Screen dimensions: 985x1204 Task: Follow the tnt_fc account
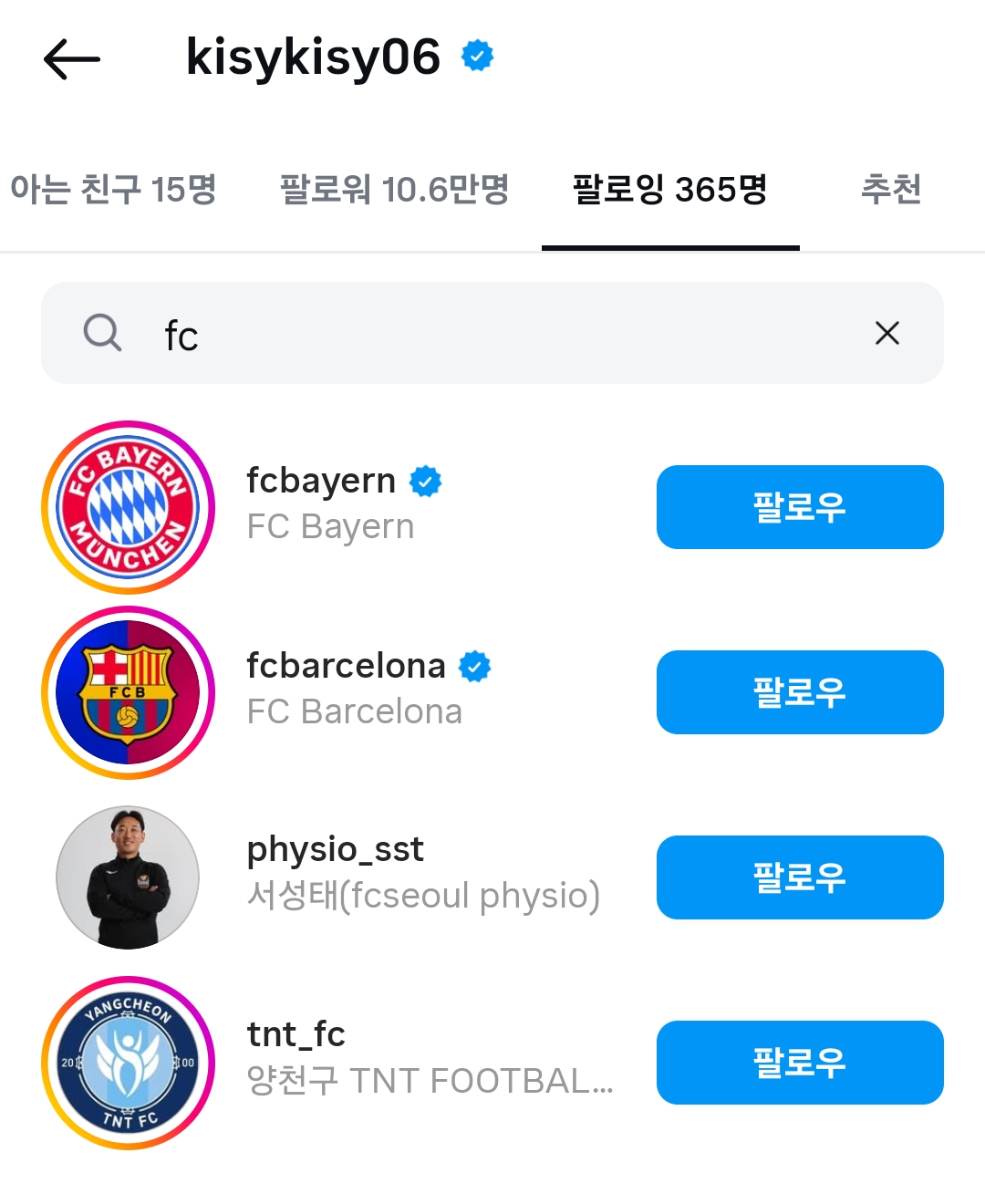800,1063
